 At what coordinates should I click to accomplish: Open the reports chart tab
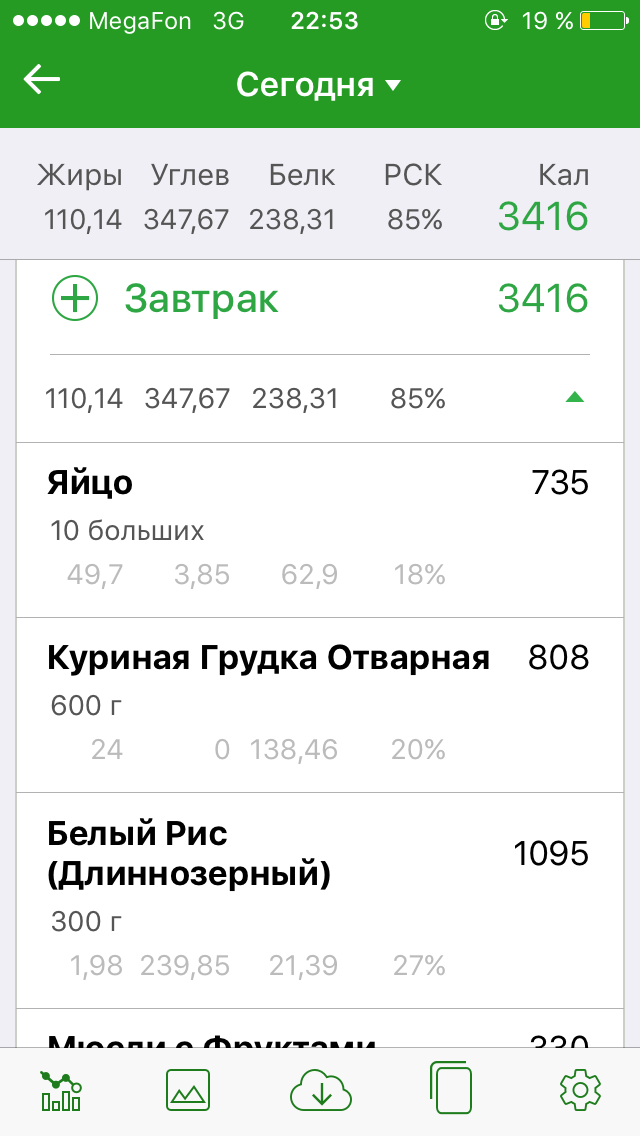click(x=61, y=1090)
